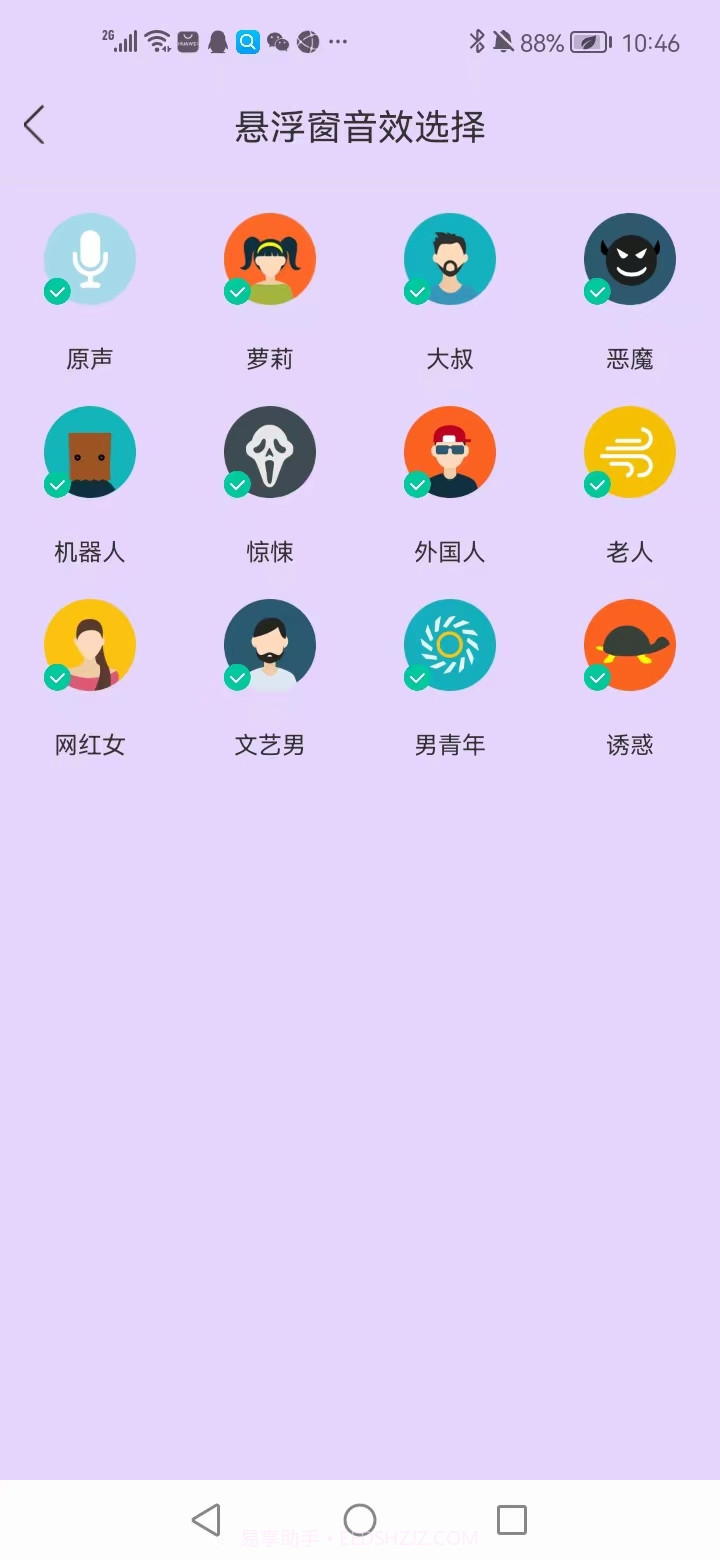Select the 原声 original voice effect
The image size is (720, 1560).
point(90,258)
